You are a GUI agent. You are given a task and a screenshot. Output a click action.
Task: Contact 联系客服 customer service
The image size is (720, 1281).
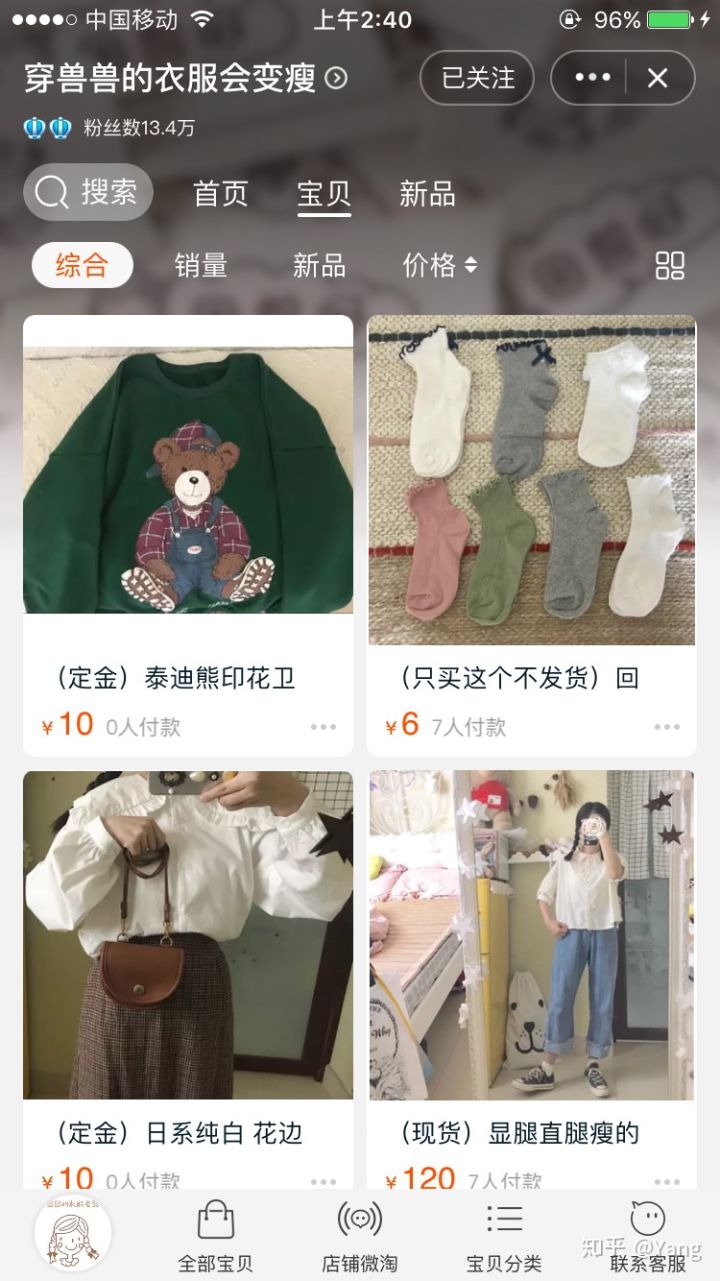648,1236
